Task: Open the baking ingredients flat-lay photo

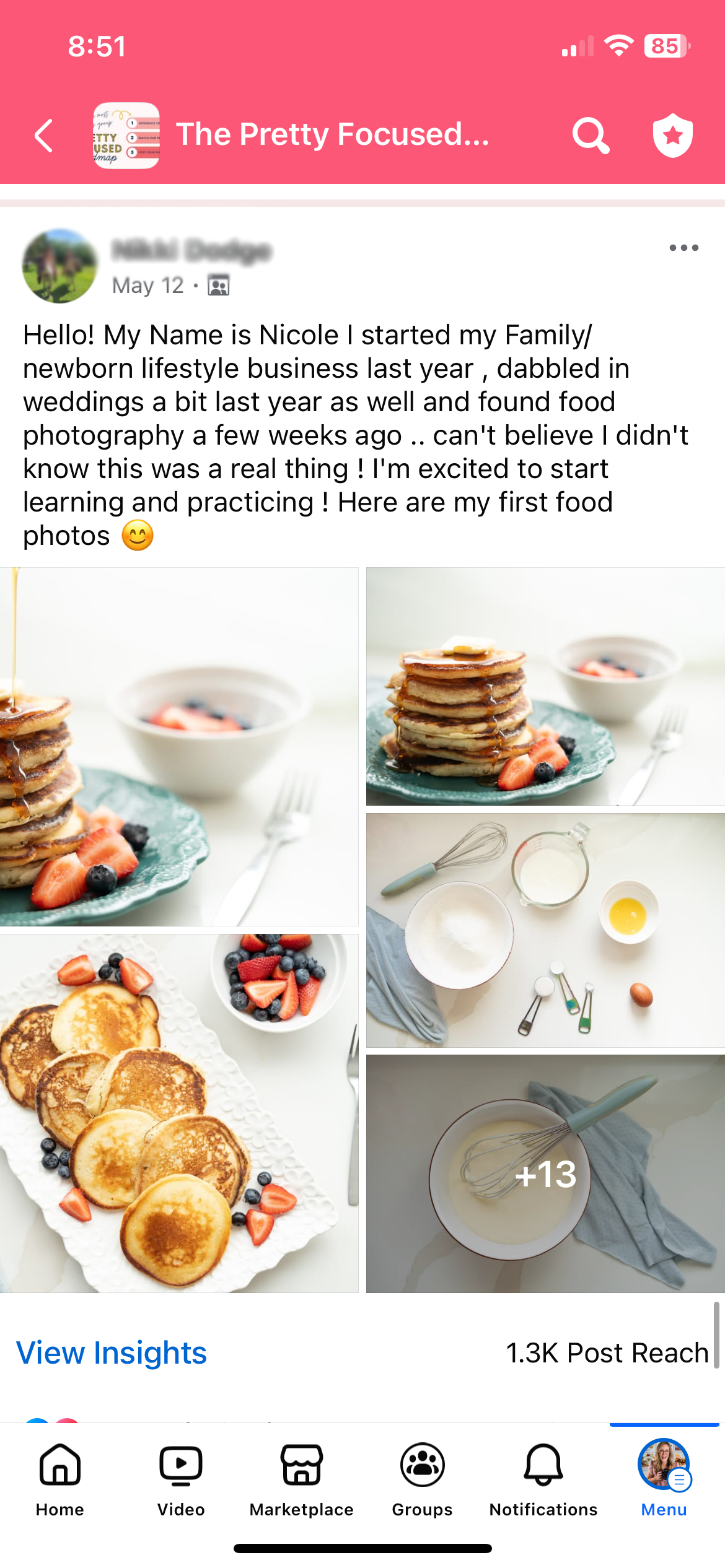Action: pos(545,930)
